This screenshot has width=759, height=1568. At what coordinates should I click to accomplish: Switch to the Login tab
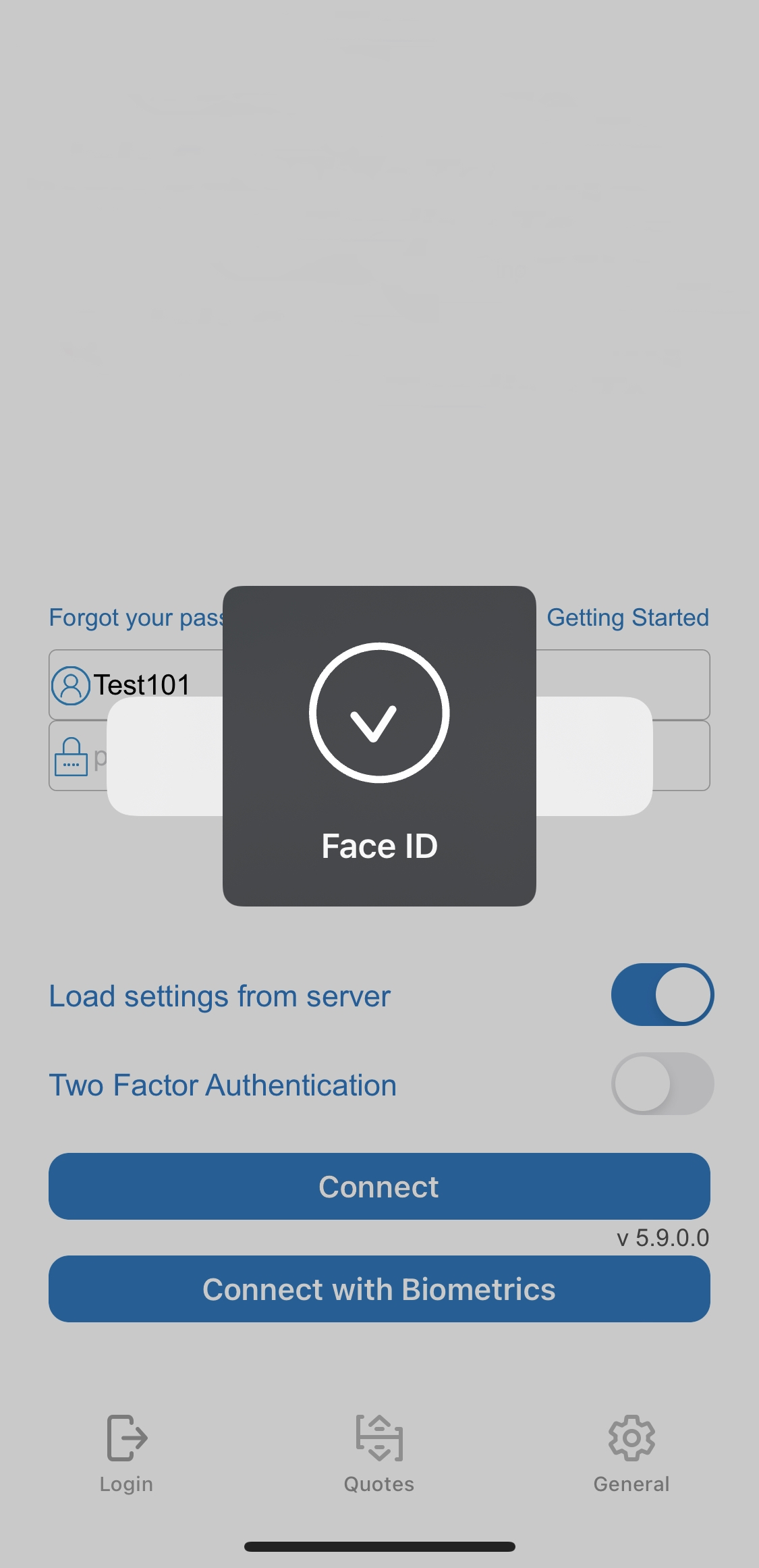click(x=126, y=1454)
